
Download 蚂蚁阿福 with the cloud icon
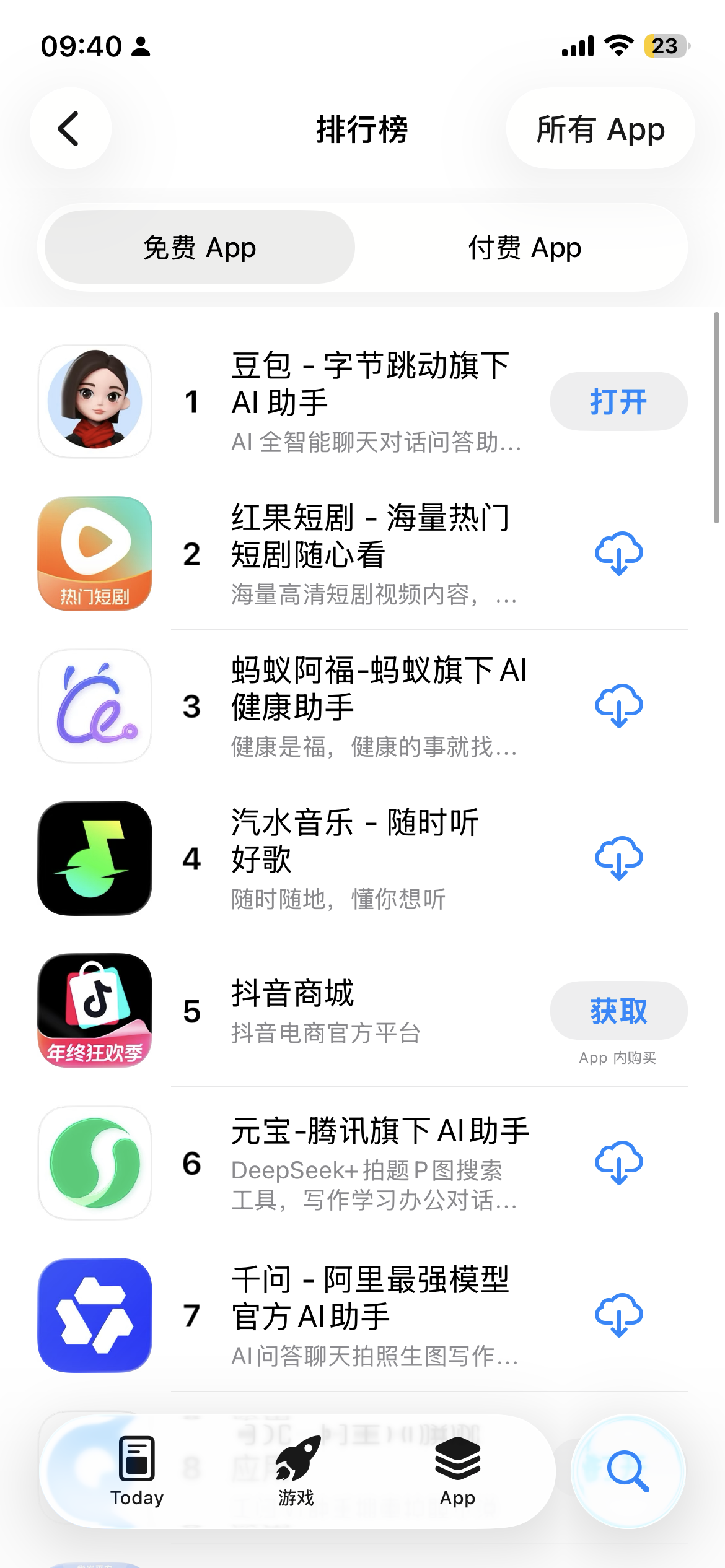click(618, 706)
